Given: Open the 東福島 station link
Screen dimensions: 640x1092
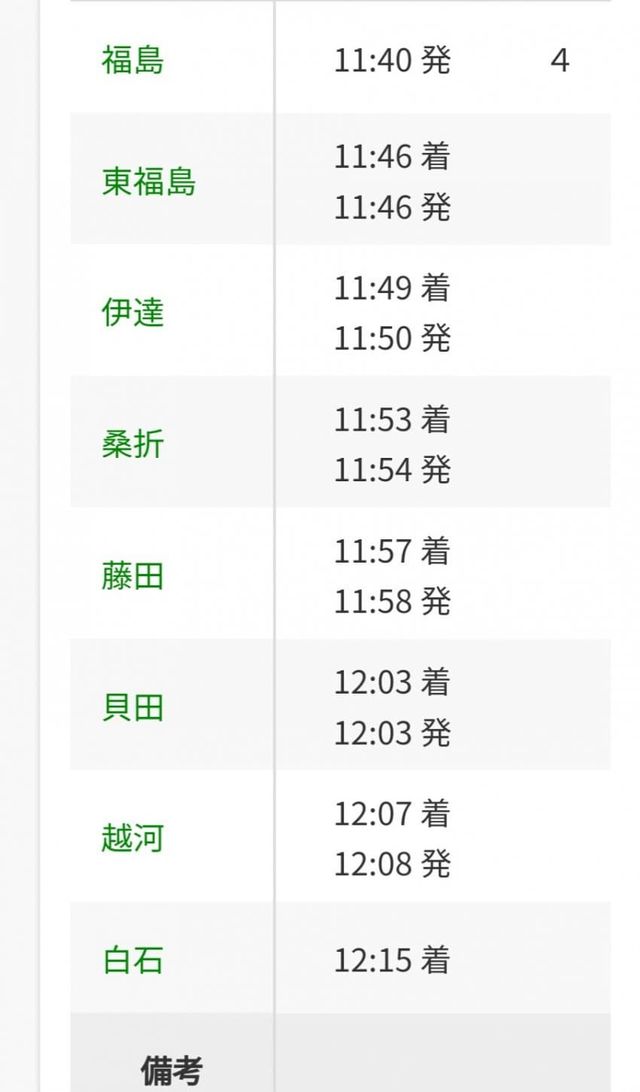Looking at the screenshot, I should (x=148, y=181).
